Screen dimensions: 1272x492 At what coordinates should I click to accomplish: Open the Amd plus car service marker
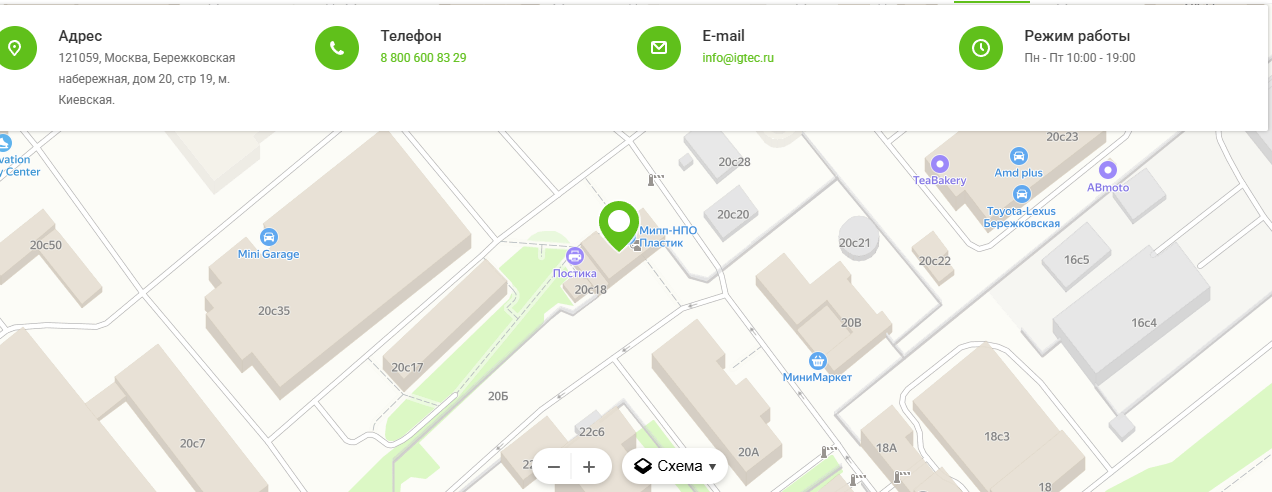tap(1018, 156)
